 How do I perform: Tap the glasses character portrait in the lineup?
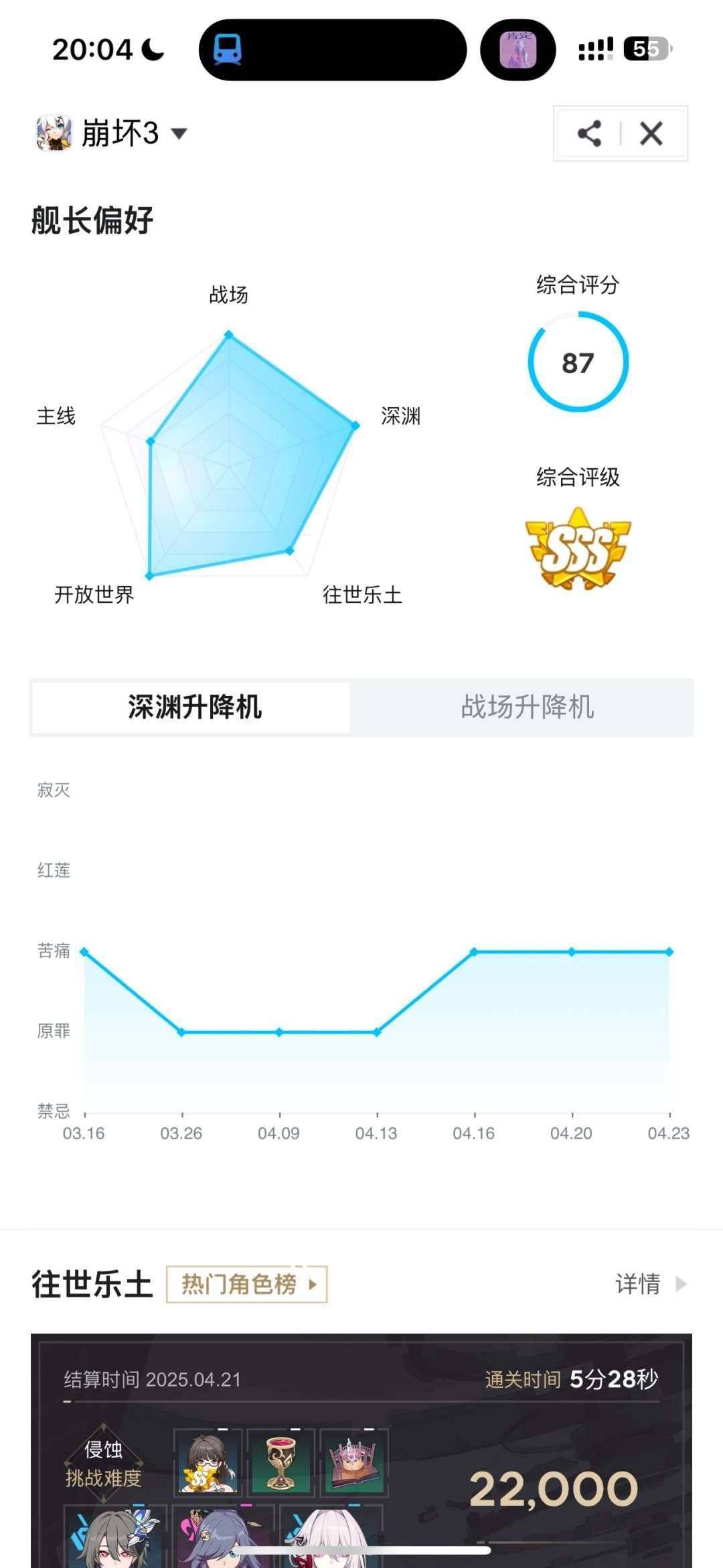[x=208, y=1464]
